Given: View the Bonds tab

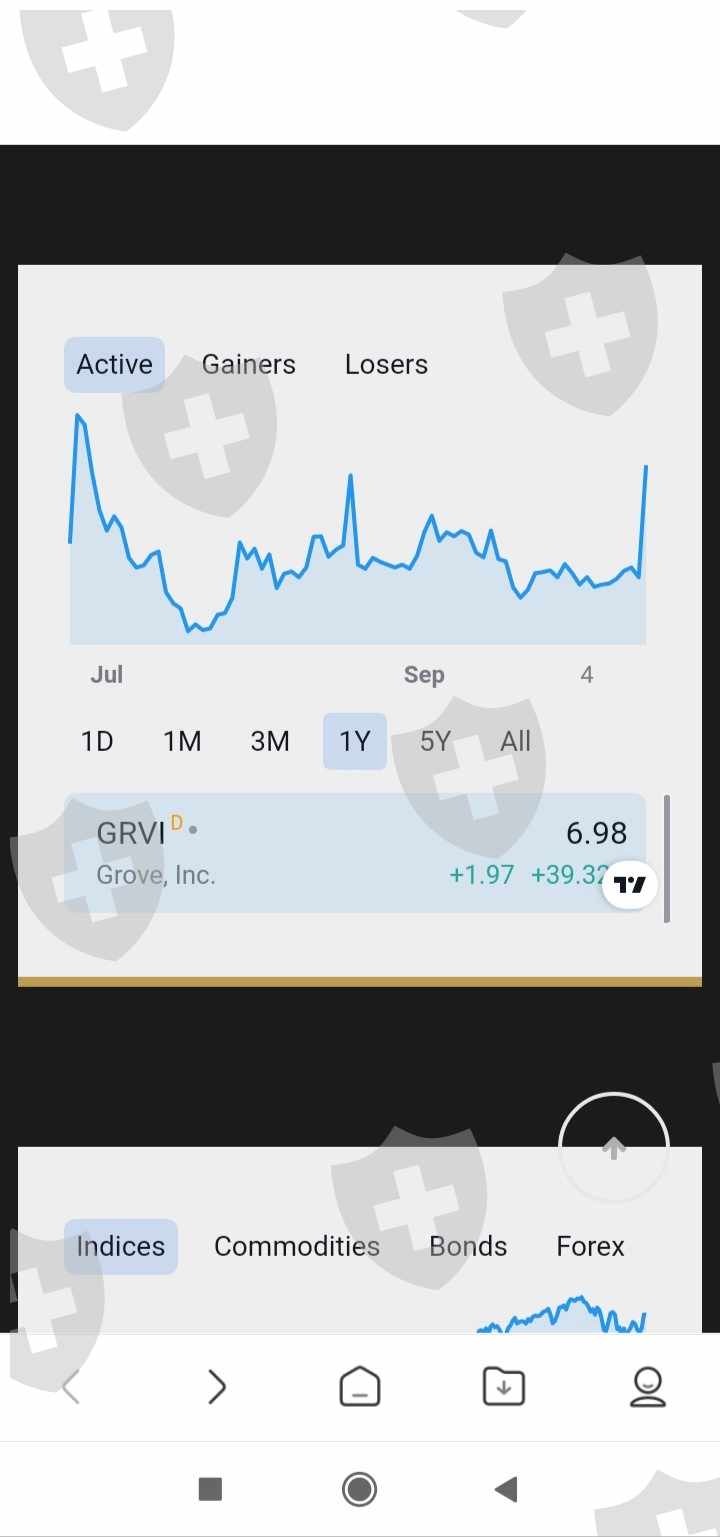Looking at the screenshot, I should coord(468,1247).
